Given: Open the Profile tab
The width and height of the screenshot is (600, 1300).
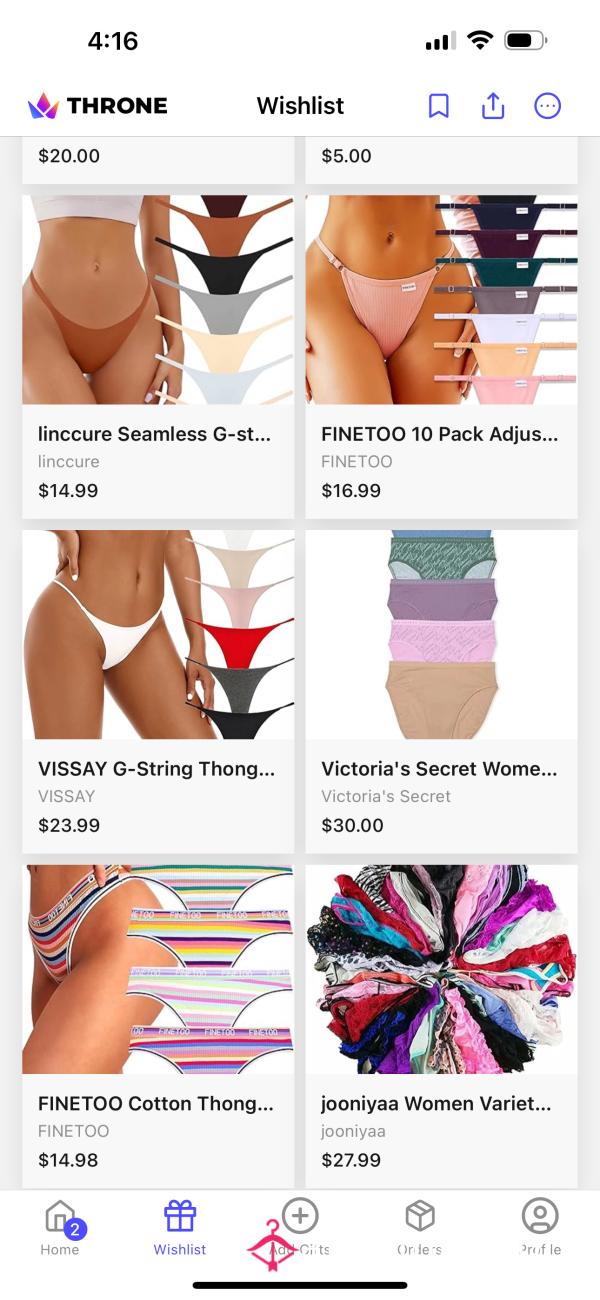Looking at the screenshot, I should (x=540, y=1228).
